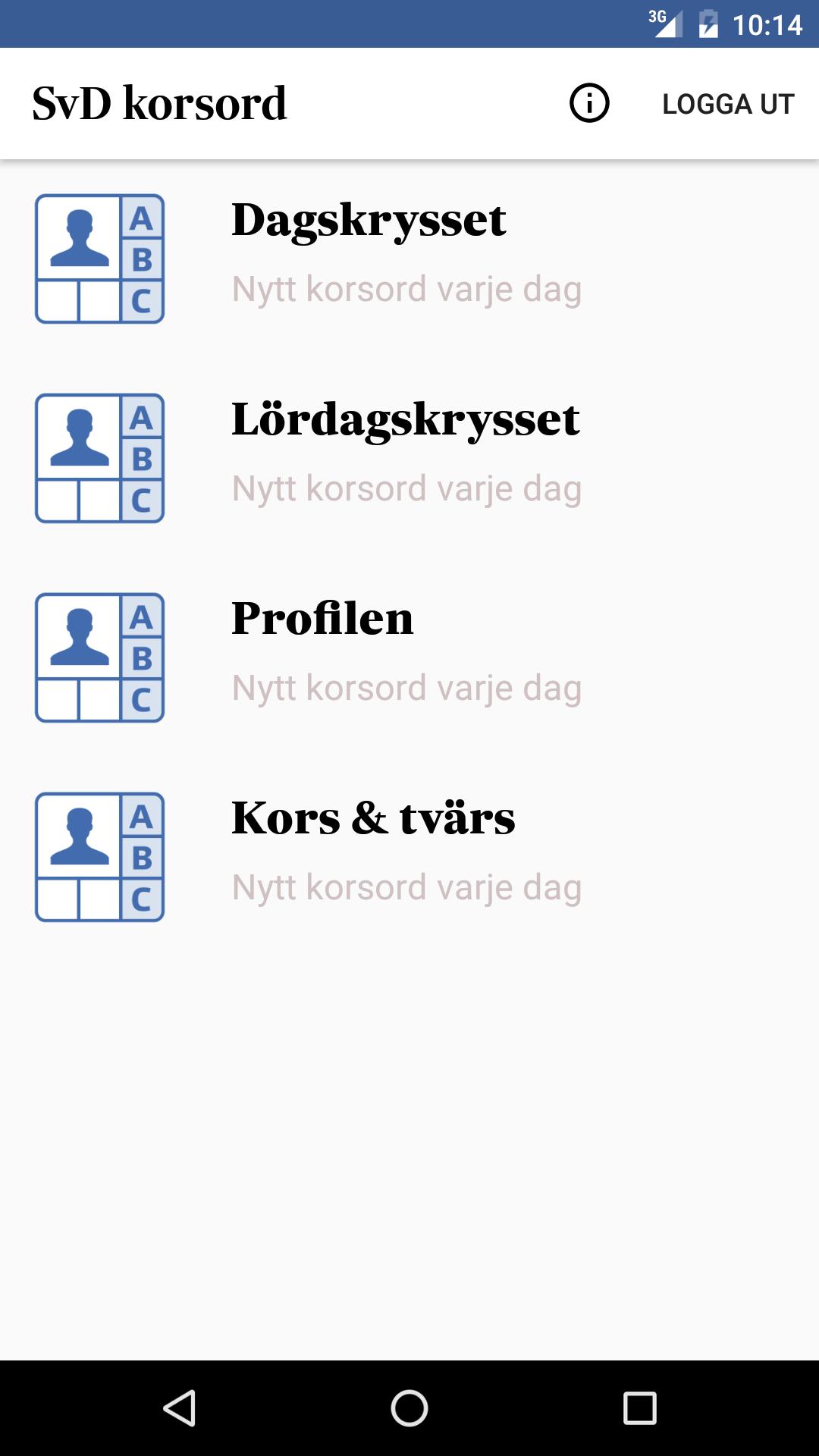Tap the SvD korsord app title
The height and width of the screenshot is (1456, 819).
point(159,103)
